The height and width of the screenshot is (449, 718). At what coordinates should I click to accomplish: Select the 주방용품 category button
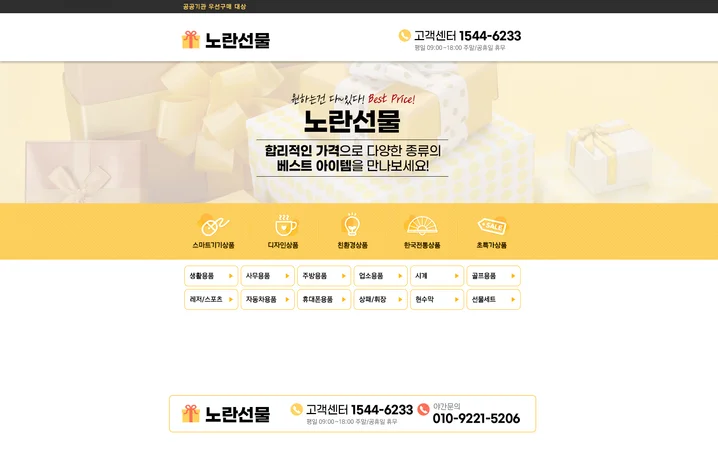click(324, 276)
